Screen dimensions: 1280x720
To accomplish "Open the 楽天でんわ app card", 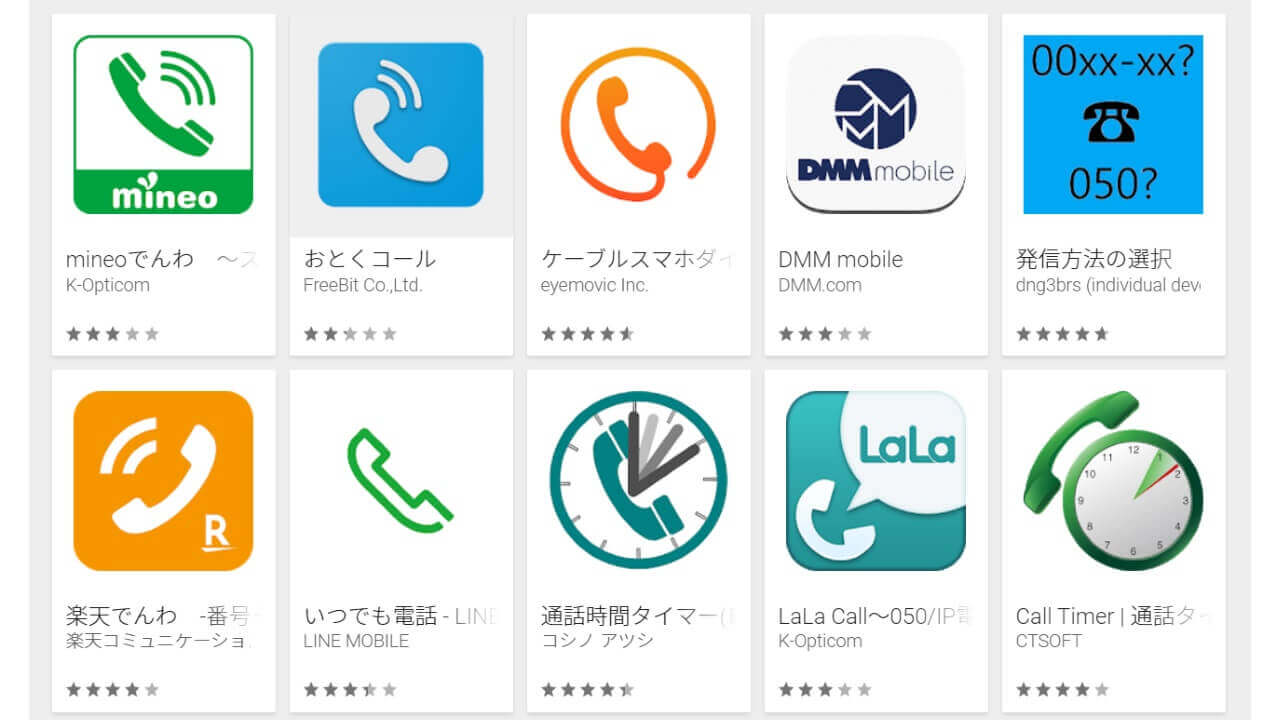I will pyautogui.click(x=163, y=481).
